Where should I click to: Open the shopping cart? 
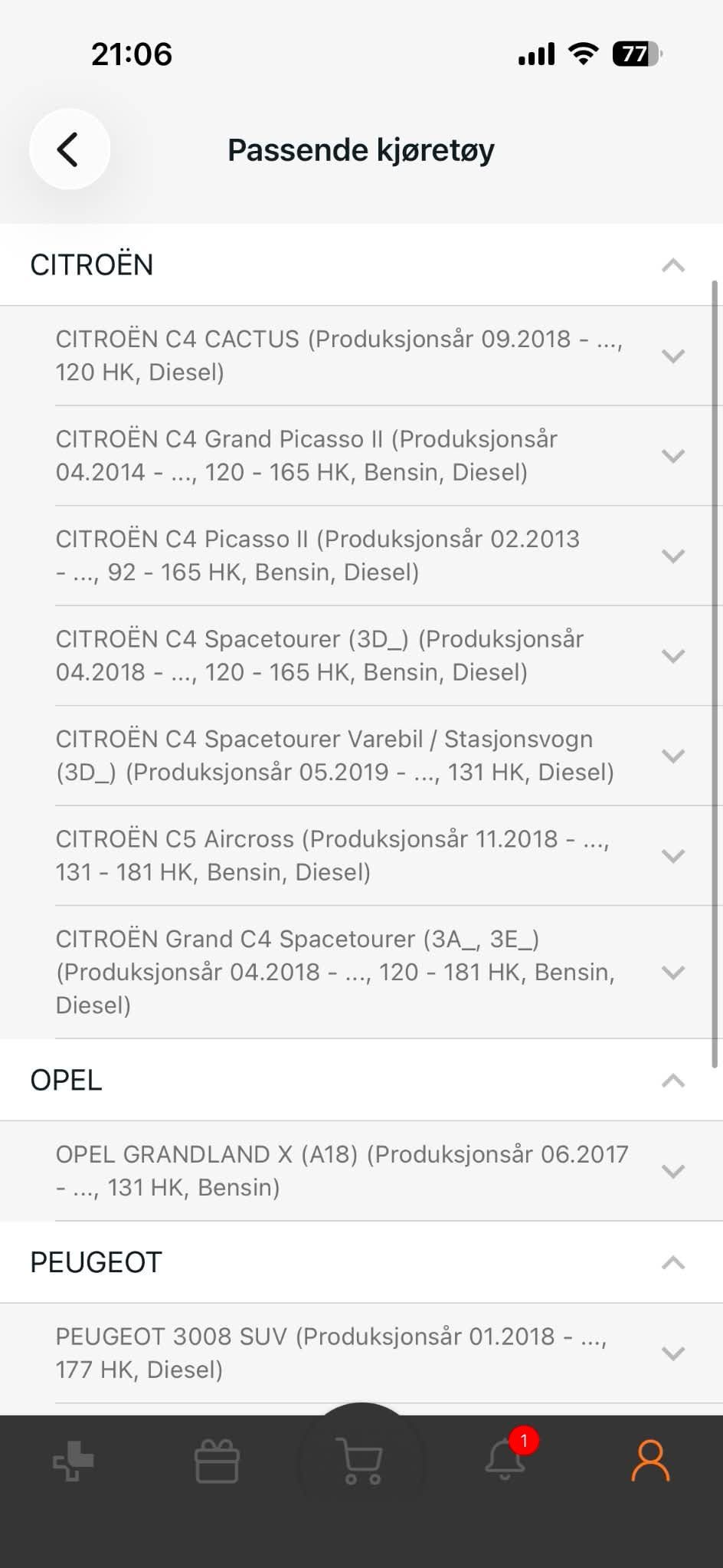tap(361, 1461)
